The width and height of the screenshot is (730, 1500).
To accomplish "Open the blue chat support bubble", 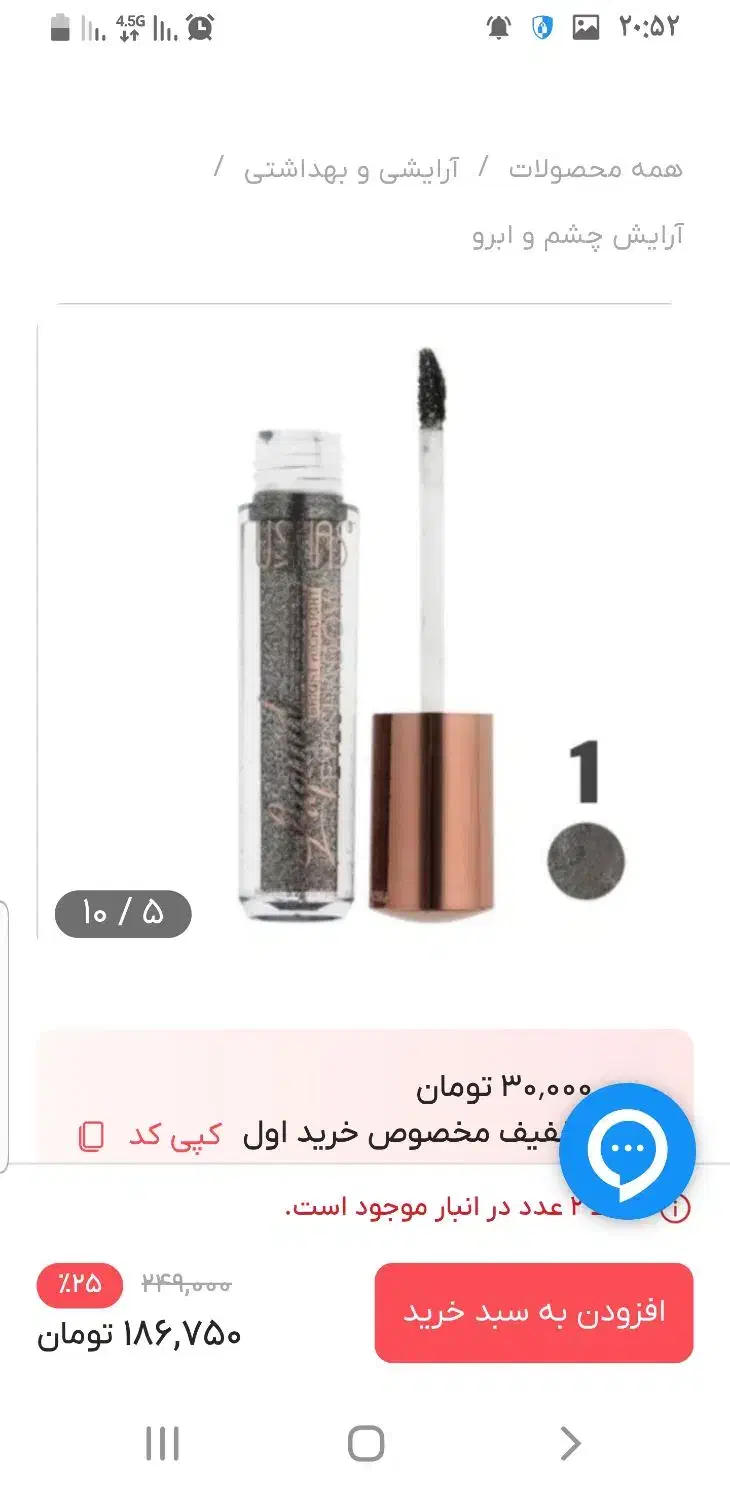I will 627,1150.
